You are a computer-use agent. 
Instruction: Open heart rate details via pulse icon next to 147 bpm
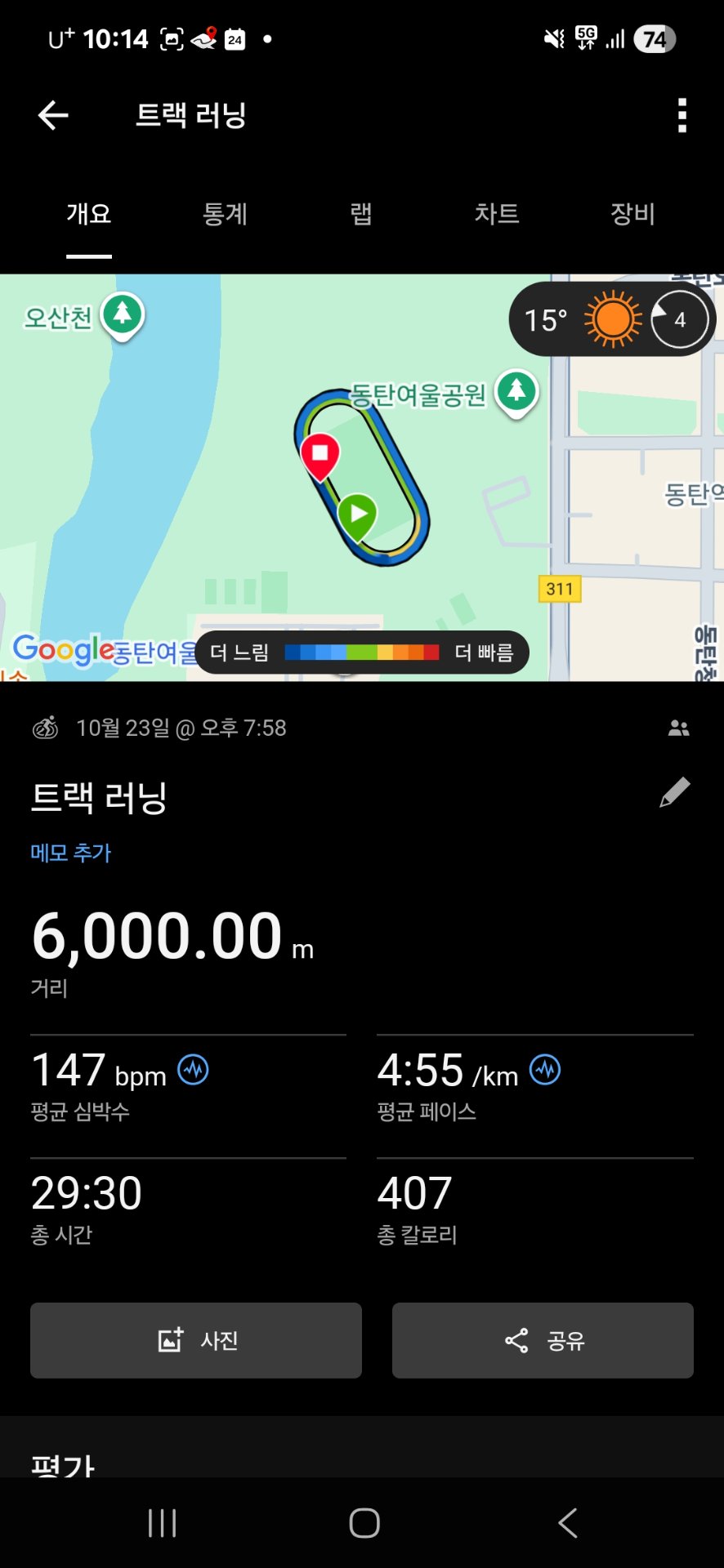point(193,1071)
